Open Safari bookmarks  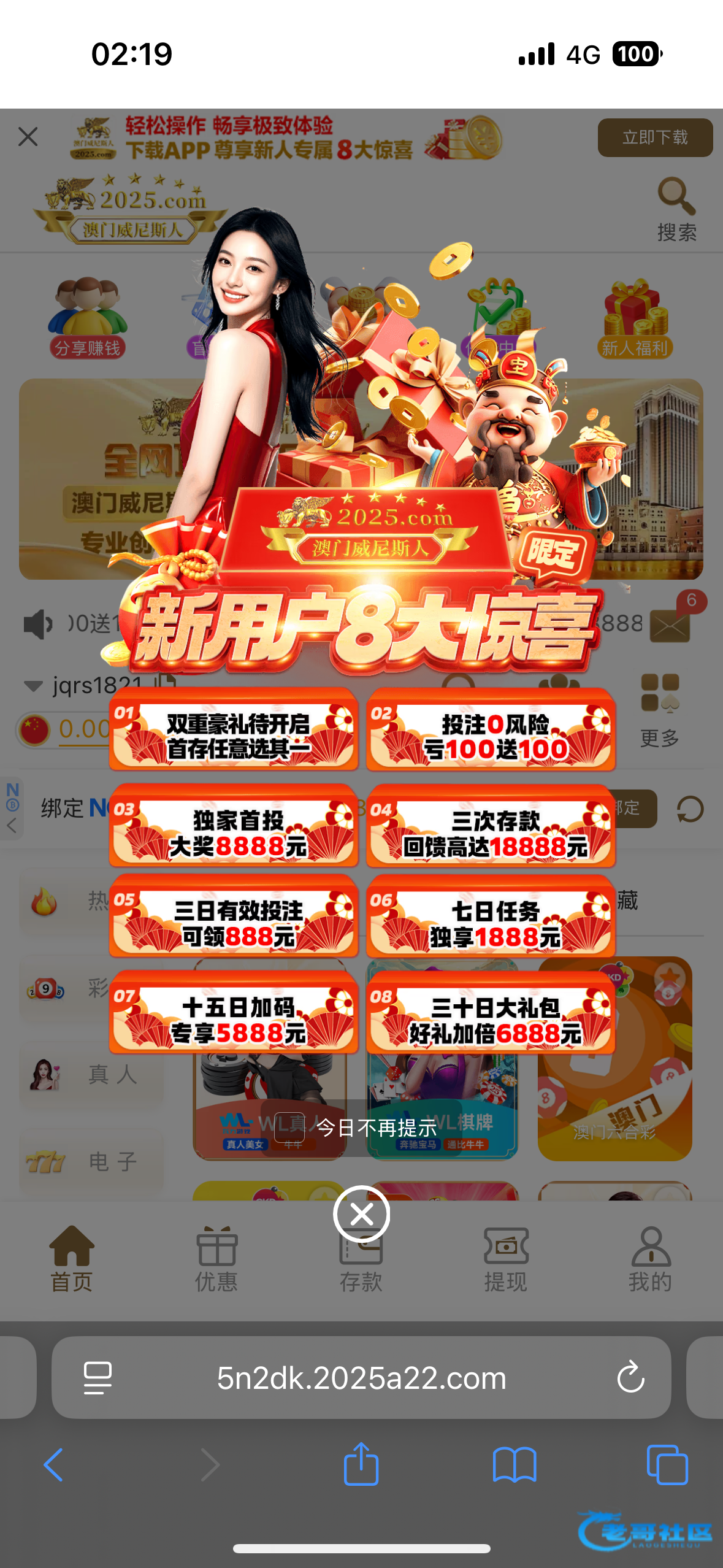click(514, 1464)
